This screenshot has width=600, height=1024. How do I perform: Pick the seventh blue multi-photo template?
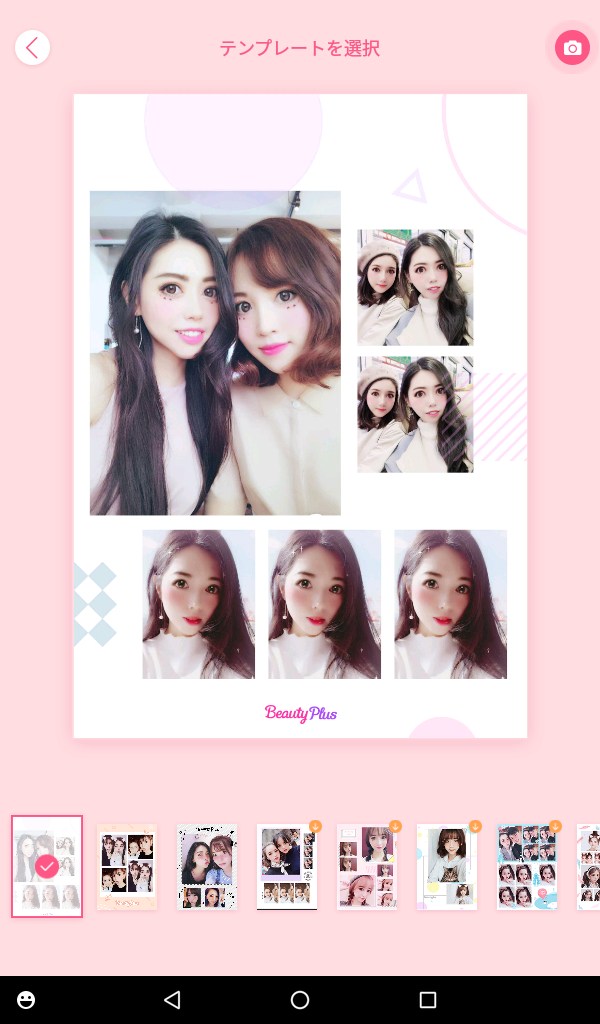tap(527, 867)
